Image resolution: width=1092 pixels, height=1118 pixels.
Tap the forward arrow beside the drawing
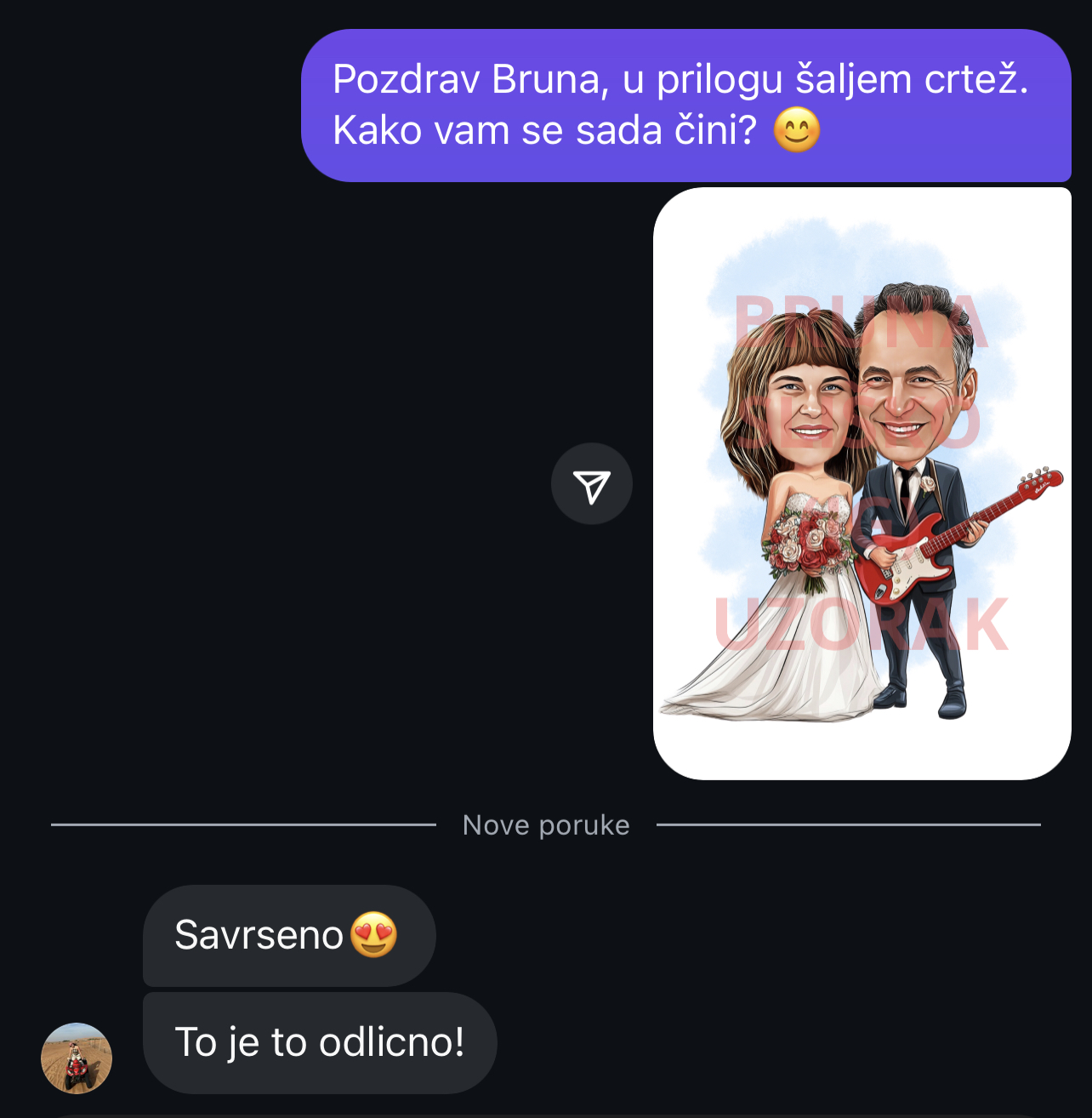point(591,483)
